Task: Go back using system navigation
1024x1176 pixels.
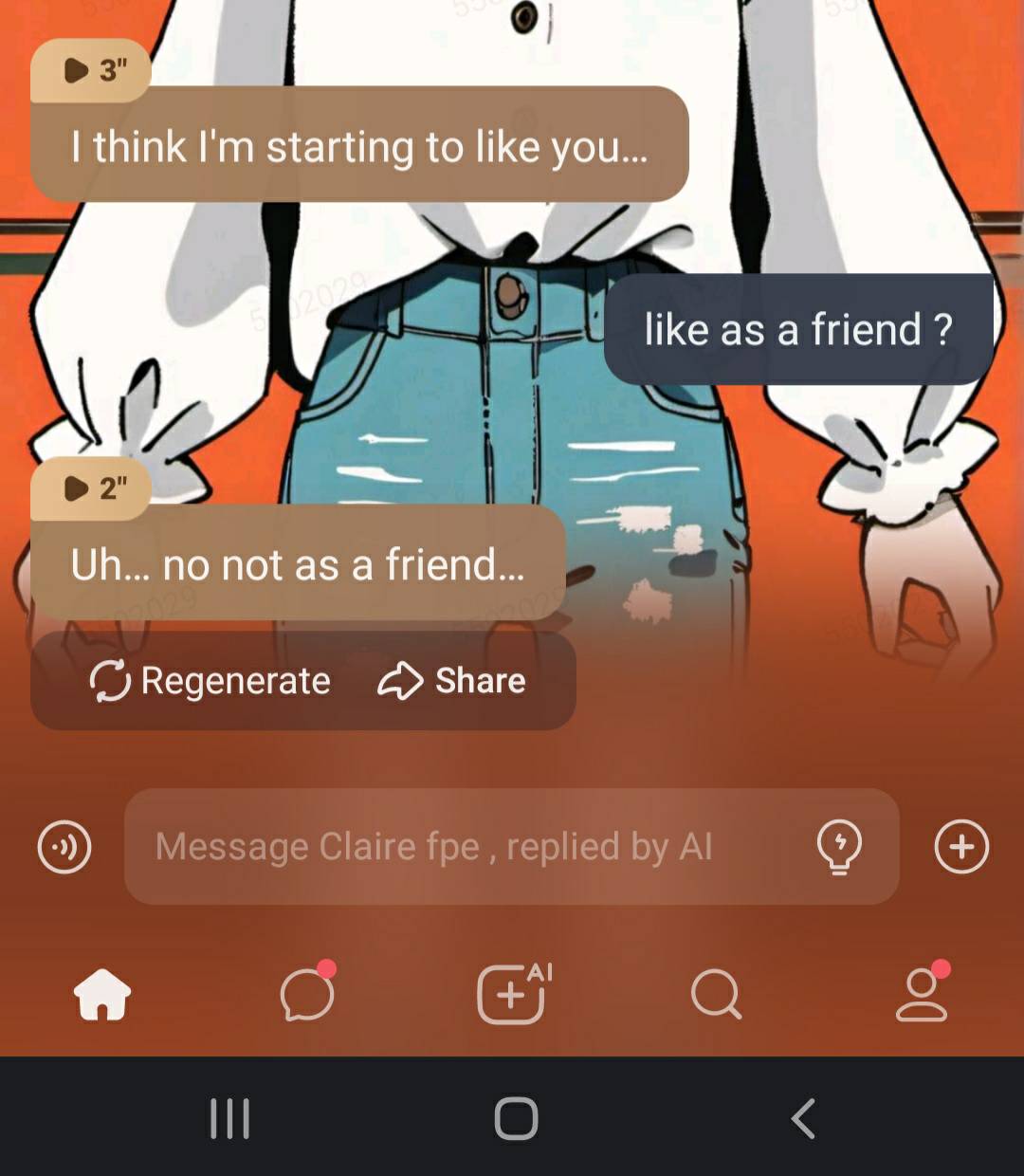Action: point(803,1118)
